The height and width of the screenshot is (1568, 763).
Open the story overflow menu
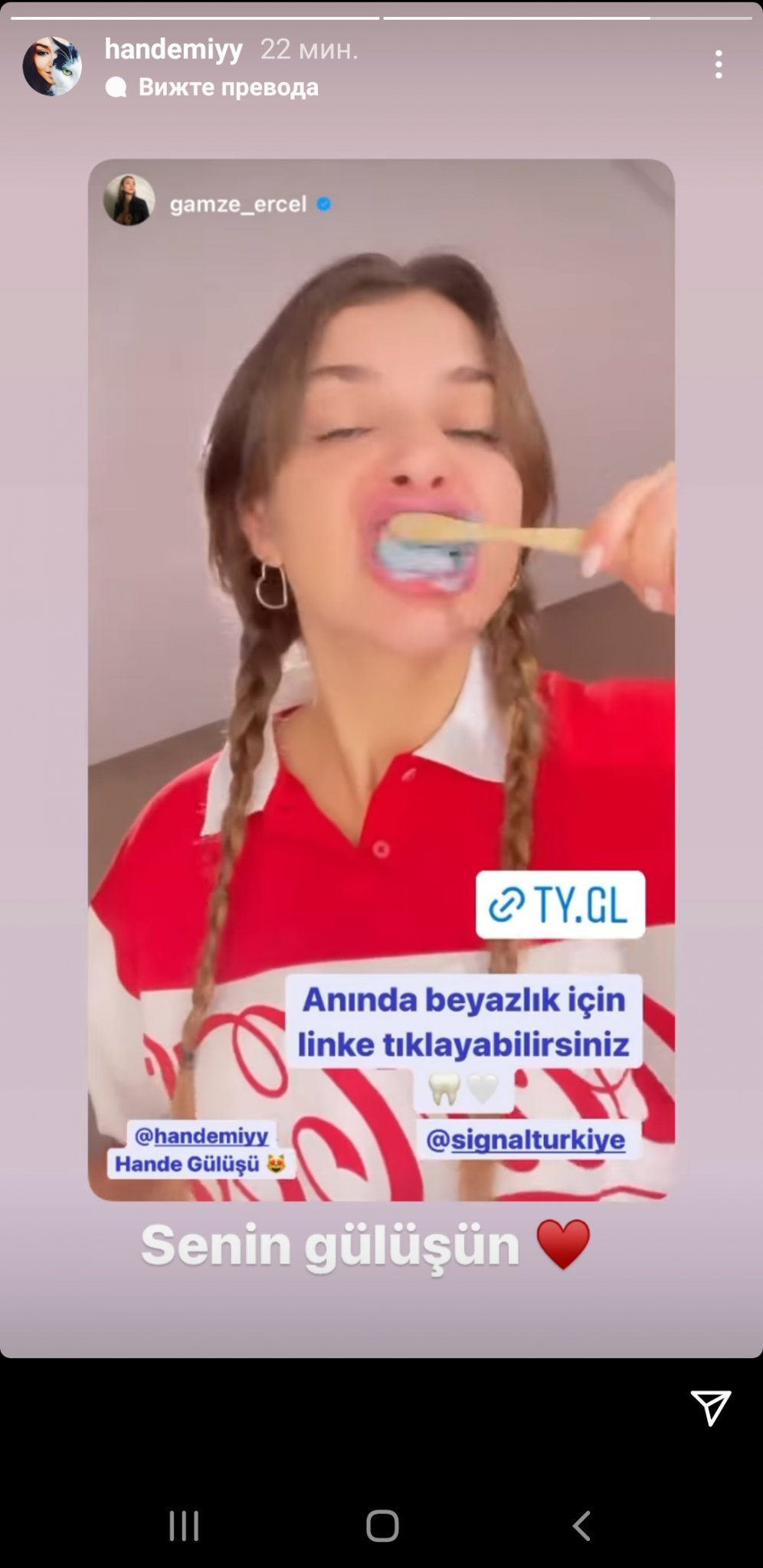(x=718, y=65)
